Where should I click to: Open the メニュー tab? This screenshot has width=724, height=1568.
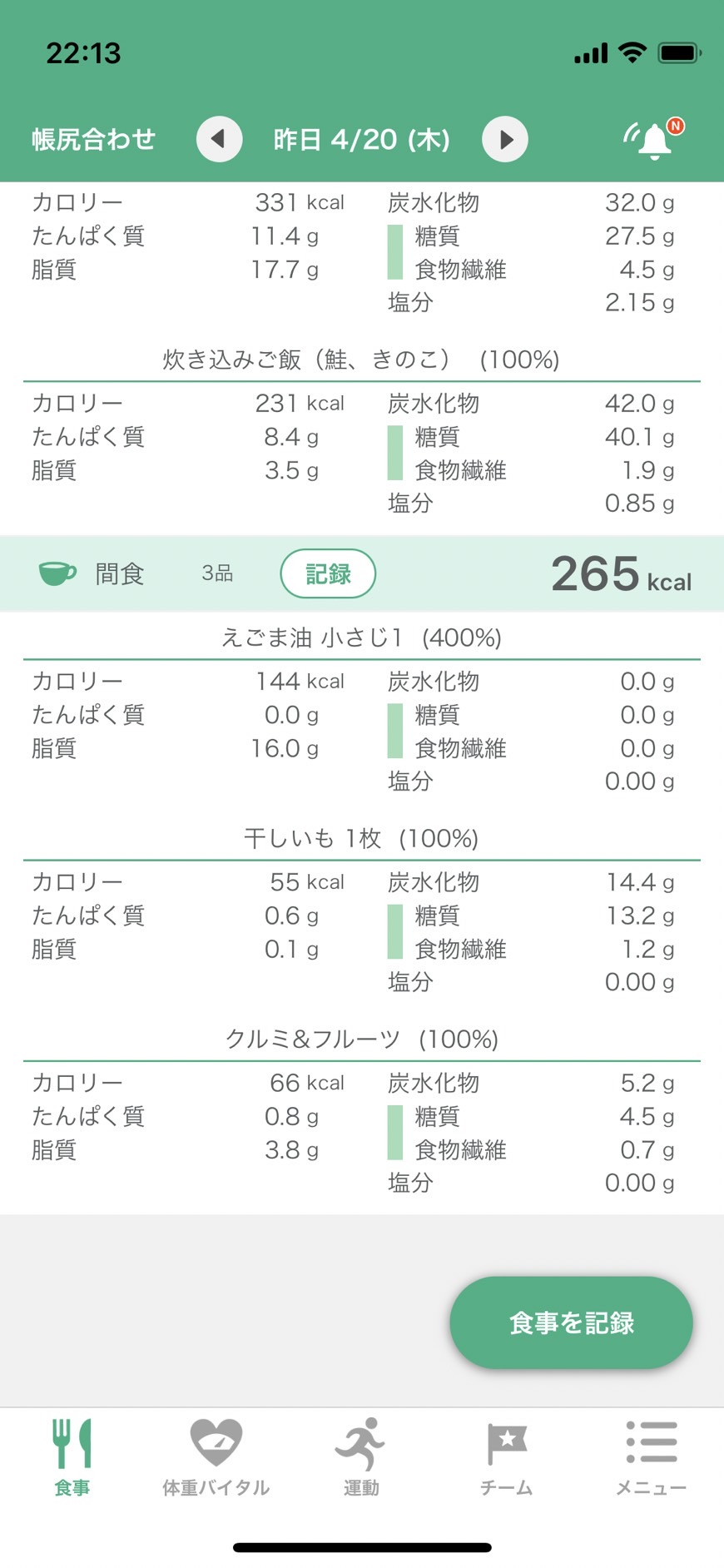(x=651, y=1457)
